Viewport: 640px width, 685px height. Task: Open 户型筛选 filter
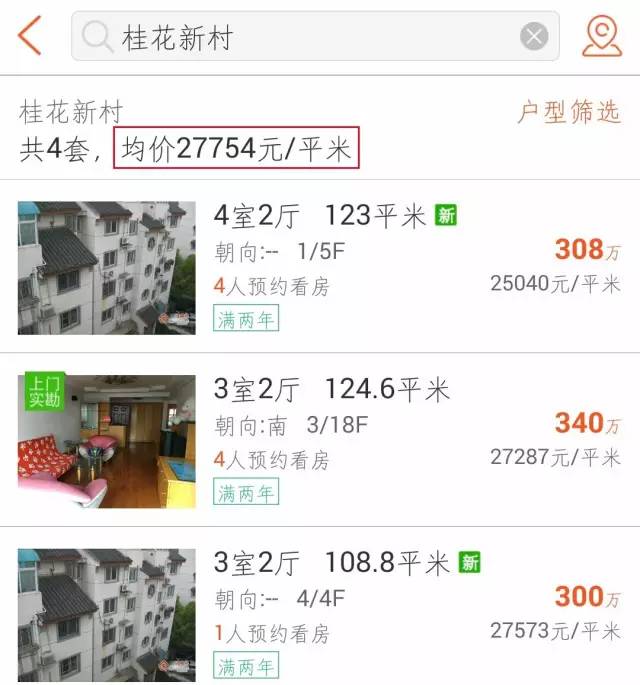pyautogui.click(x=568, y=112)
